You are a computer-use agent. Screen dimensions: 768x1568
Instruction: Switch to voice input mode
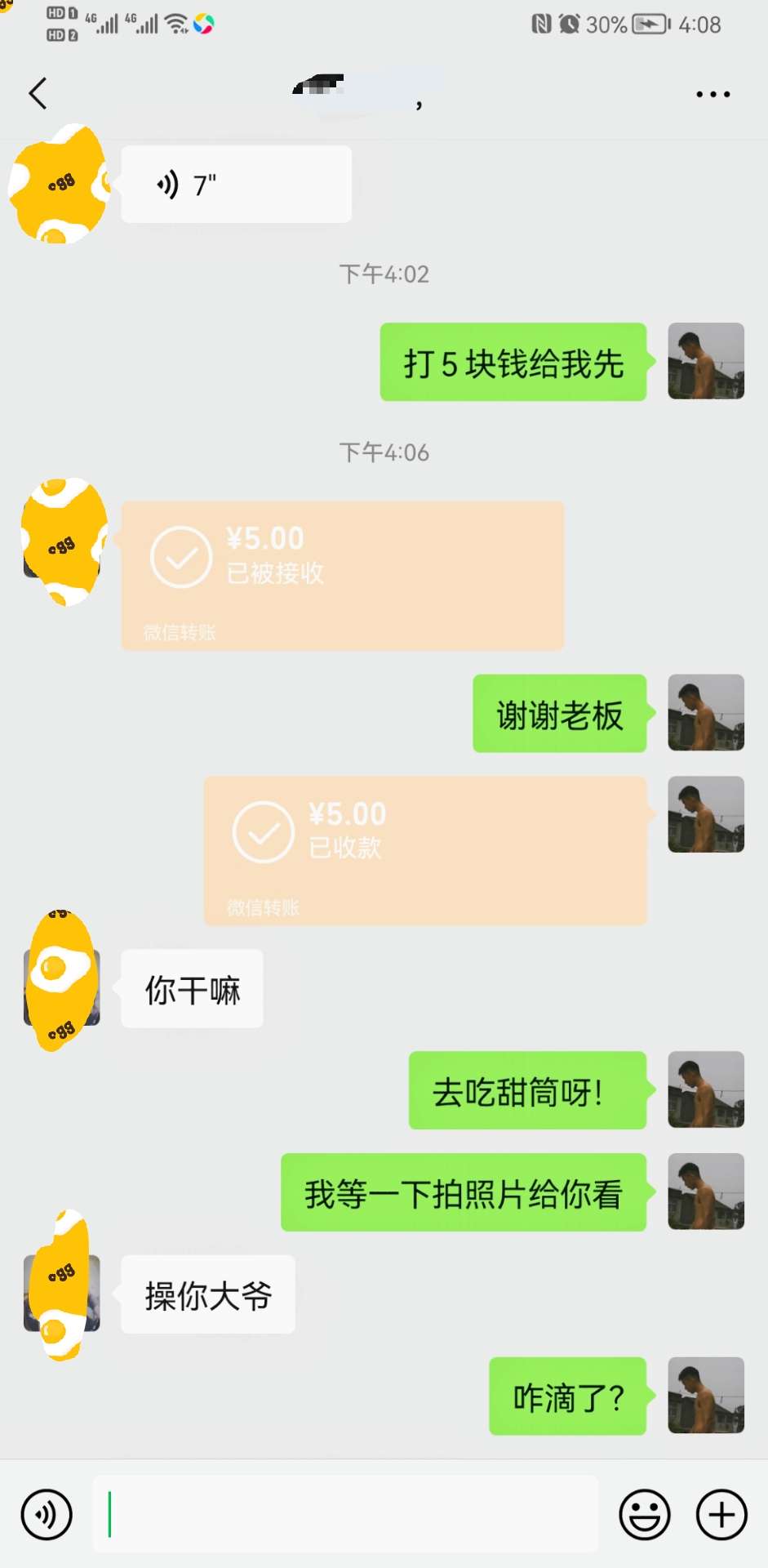(x=47, y=1515)
